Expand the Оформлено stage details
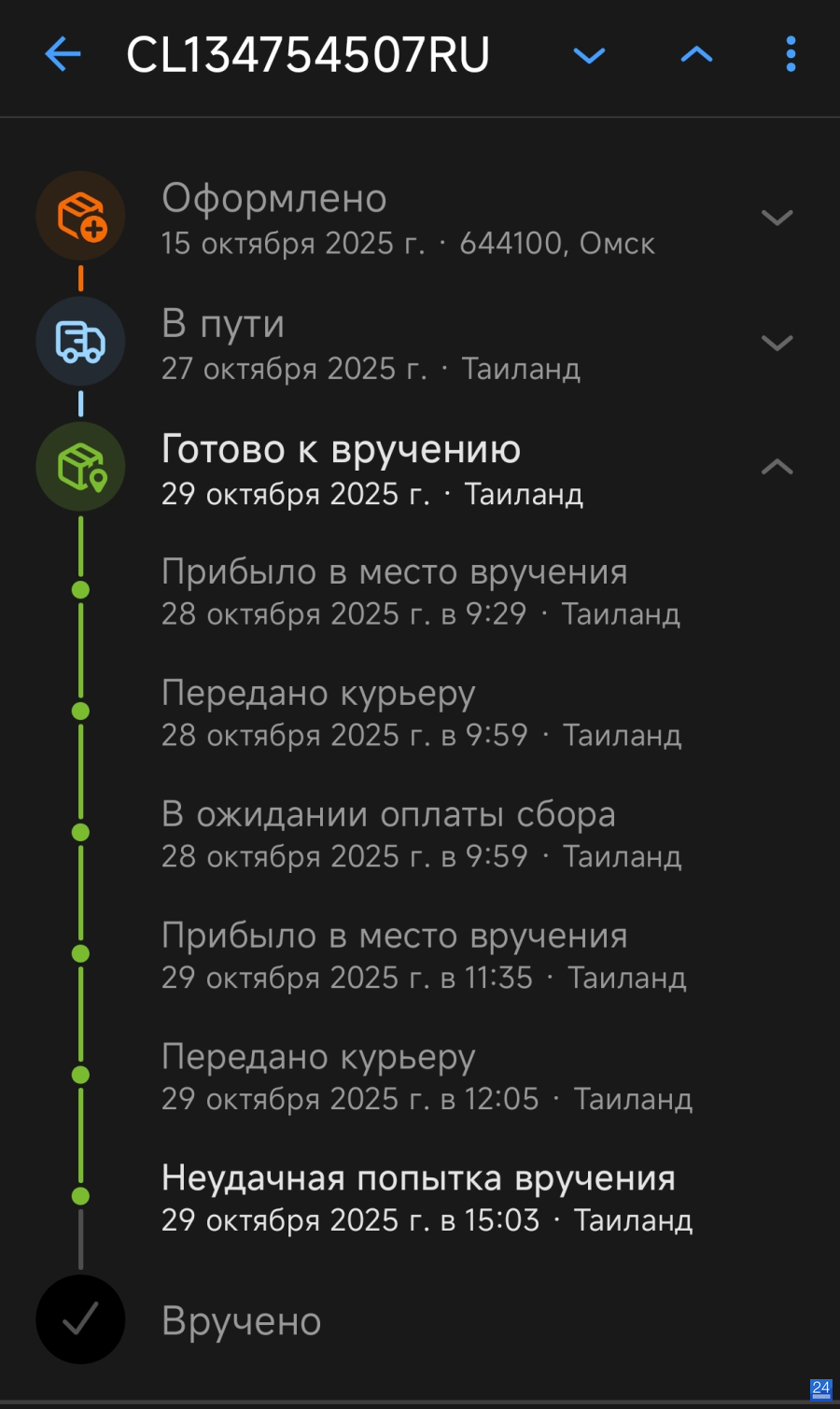Viewport: 840px width, 1409px height. tap(777, 218)
